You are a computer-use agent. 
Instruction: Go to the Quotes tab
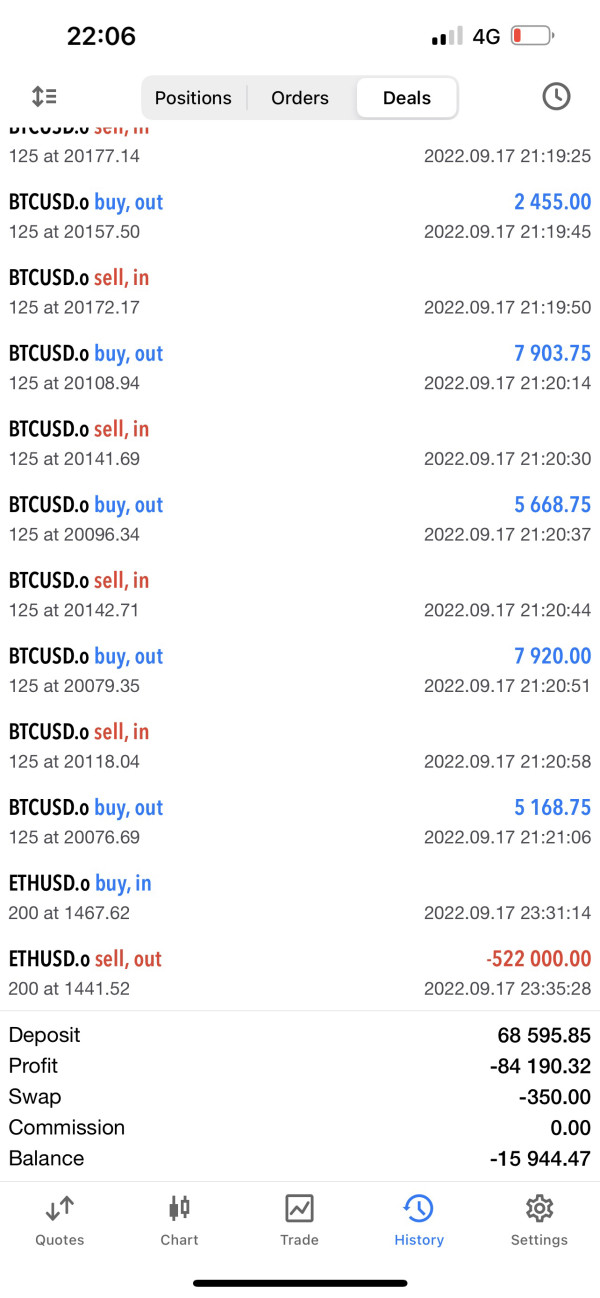[x=60, y=1220]
